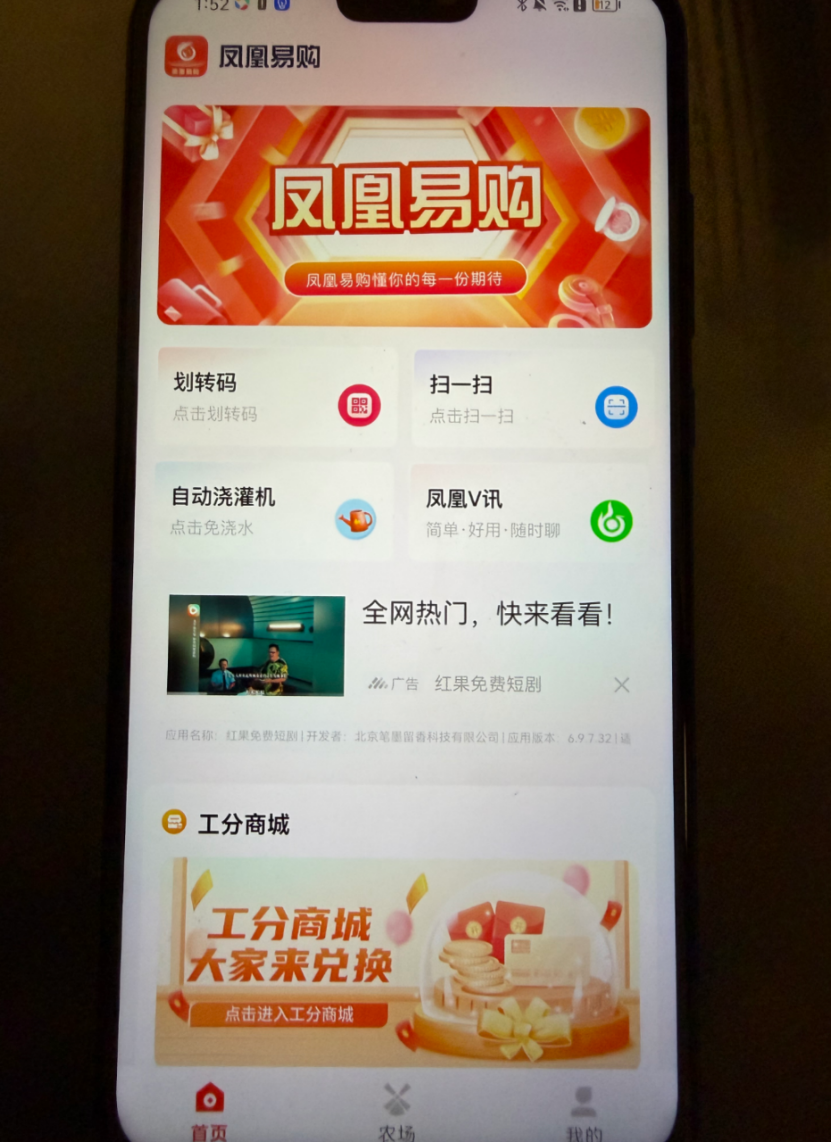
Task: Switch to the 农场 tab
Action: [x=397, y=1110]
